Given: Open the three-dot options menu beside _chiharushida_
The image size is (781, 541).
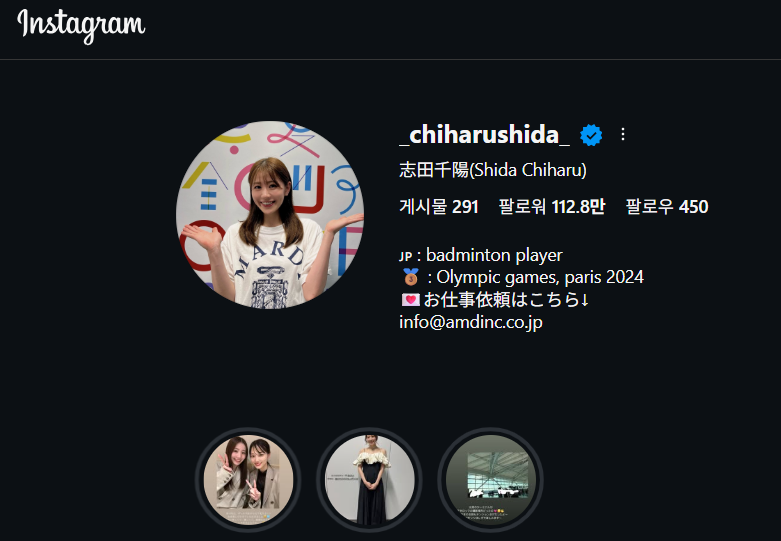Looking at the screenshot, I should coord(623,134).
